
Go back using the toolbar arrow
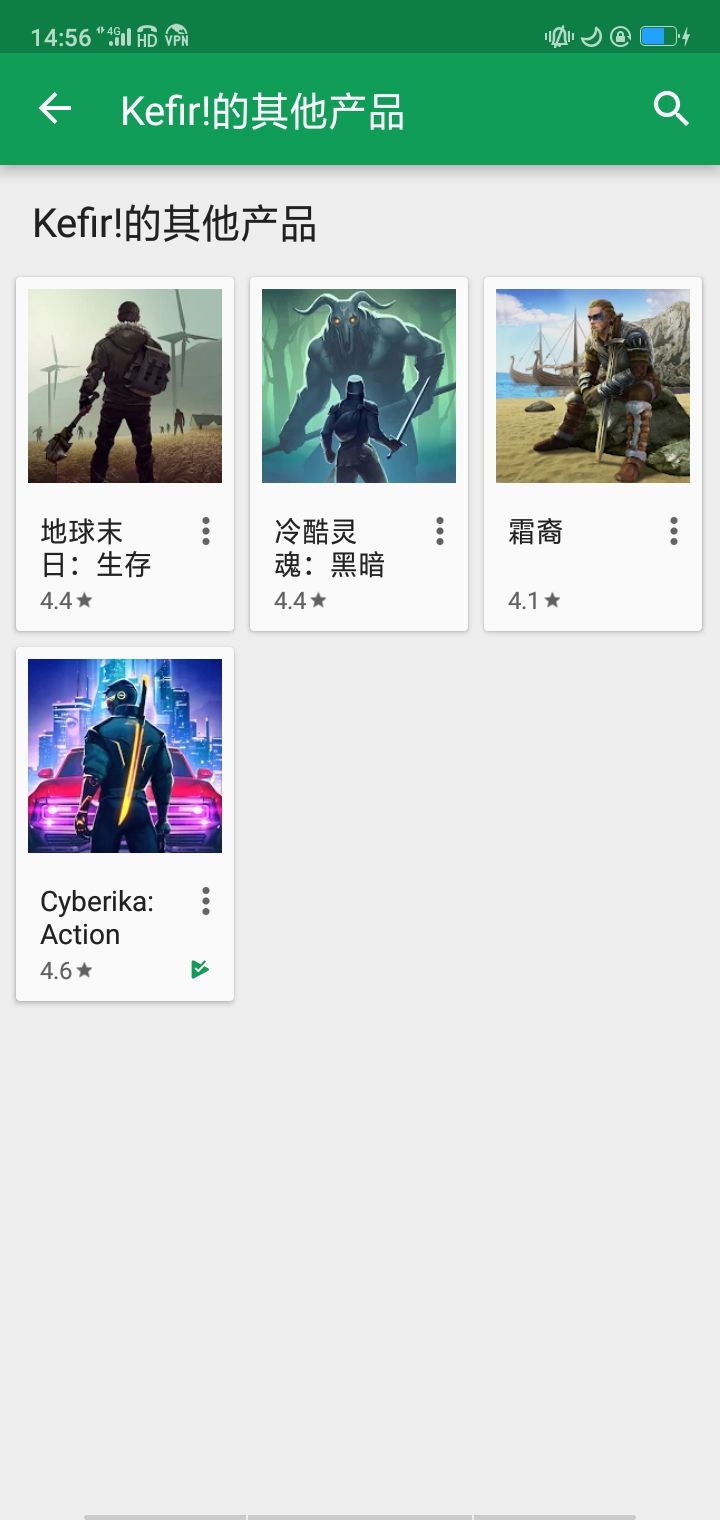(x=55, y=109)
